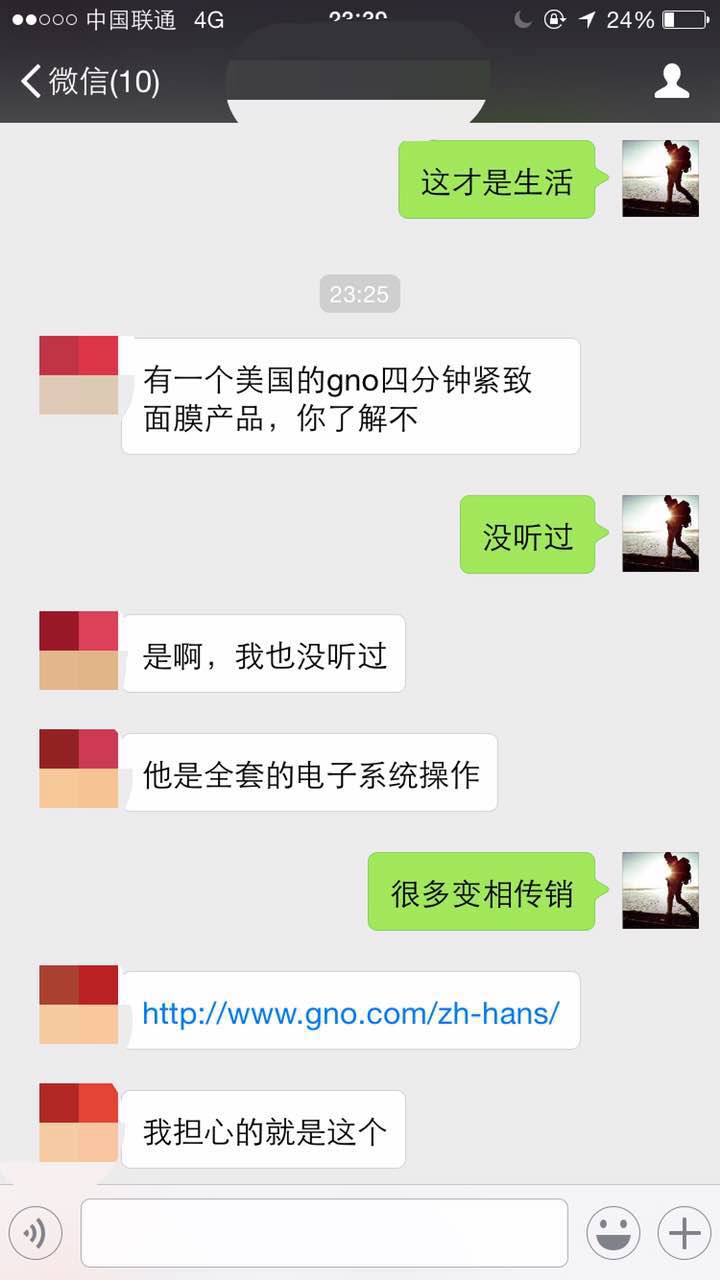Switch to voice message input
720x1280 pixels.
(x=35, y=1233)
